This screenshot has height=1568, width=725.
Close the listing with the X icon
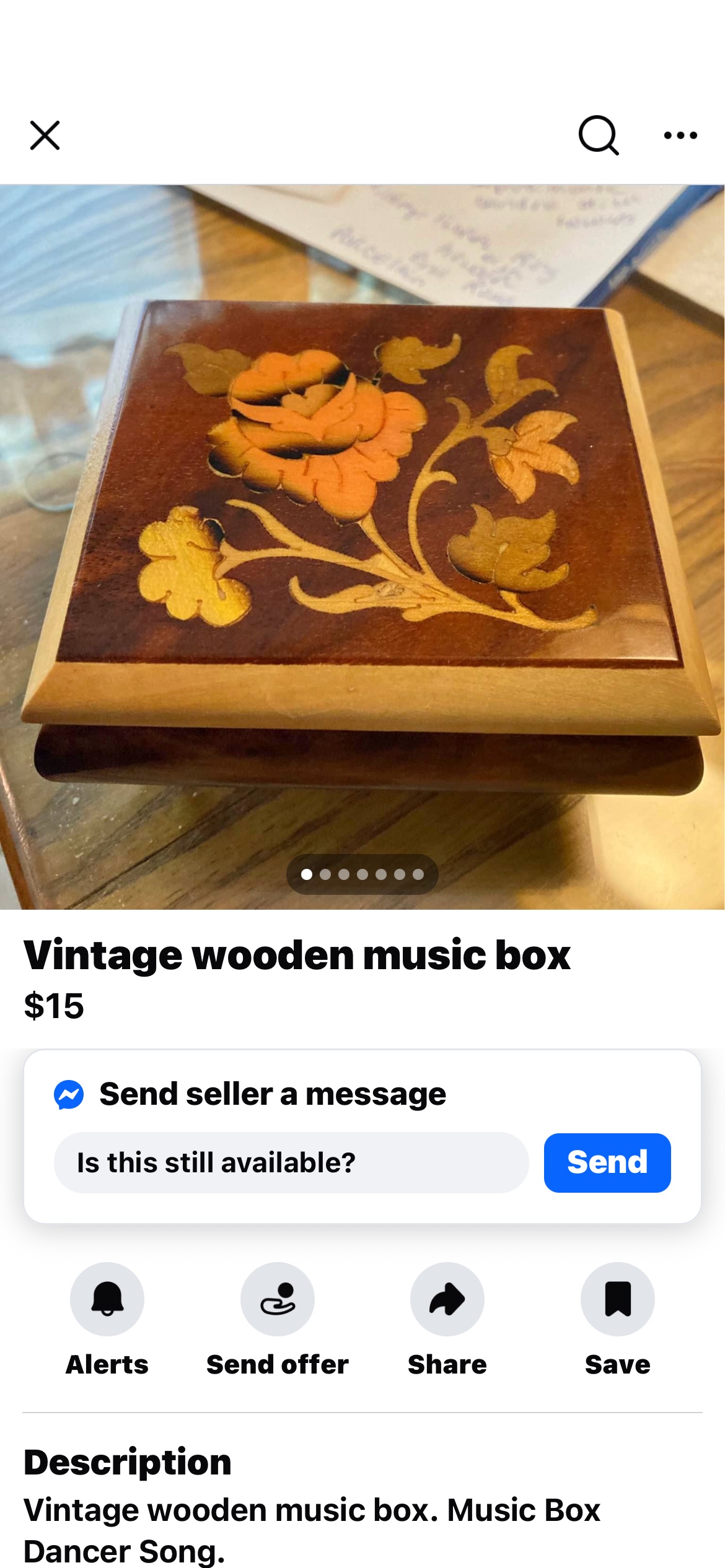[x=44, y=136]
